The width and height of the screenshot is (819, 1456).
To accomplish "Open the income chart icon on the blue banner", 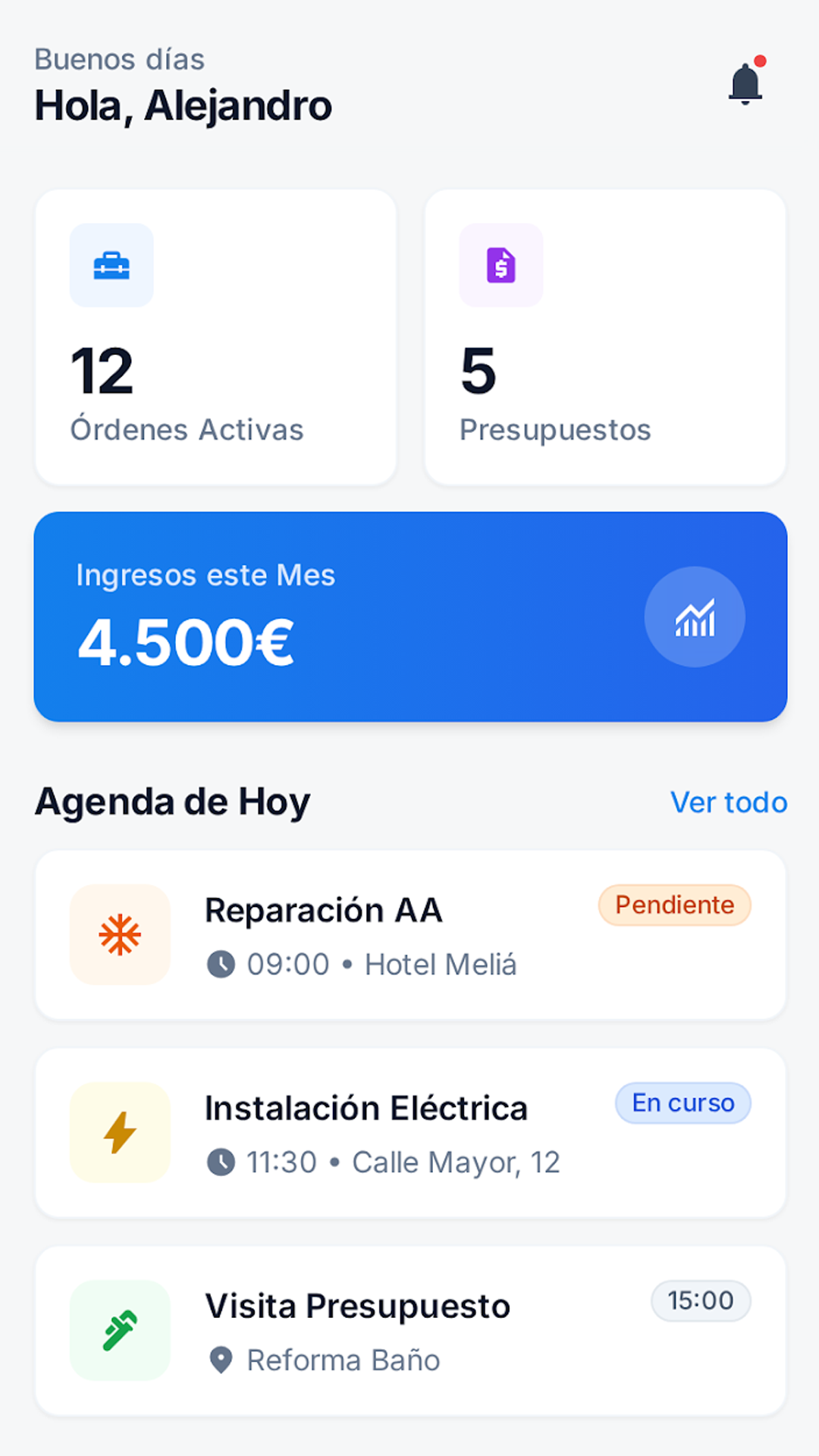I will click(x=694, y=617).
